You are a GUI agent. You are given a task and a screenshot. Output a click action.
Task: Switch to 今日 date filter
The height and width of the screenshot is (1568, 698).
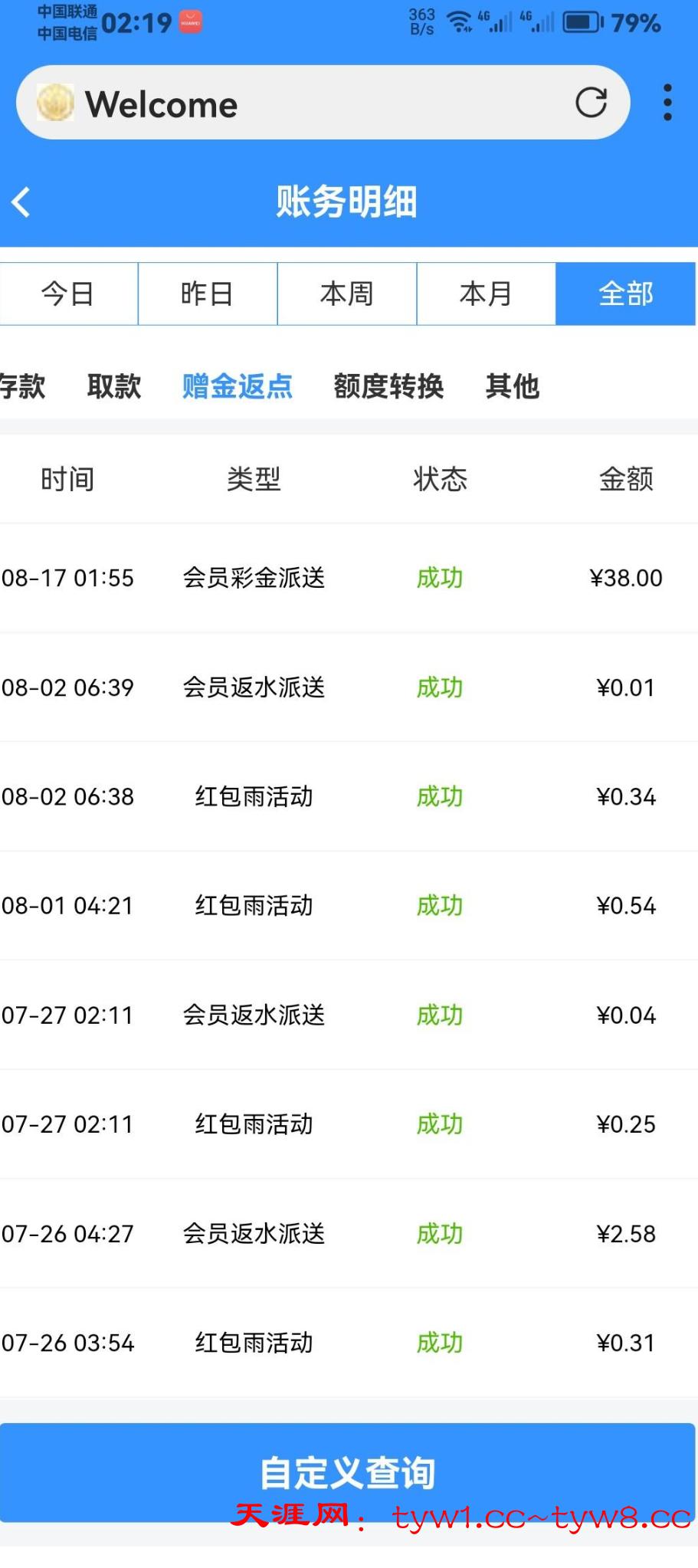(68, 294)
